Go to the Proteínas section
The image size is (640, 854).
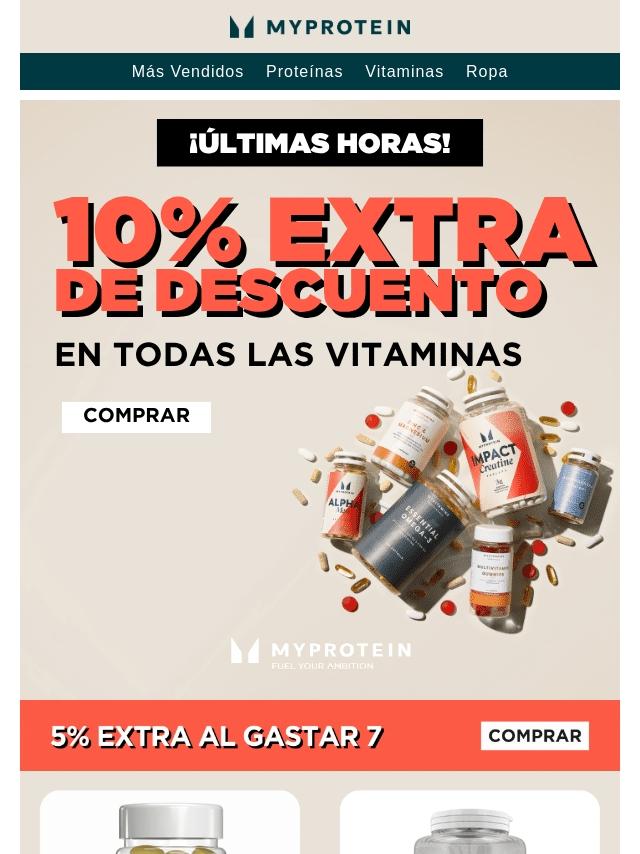click(304, 72)
